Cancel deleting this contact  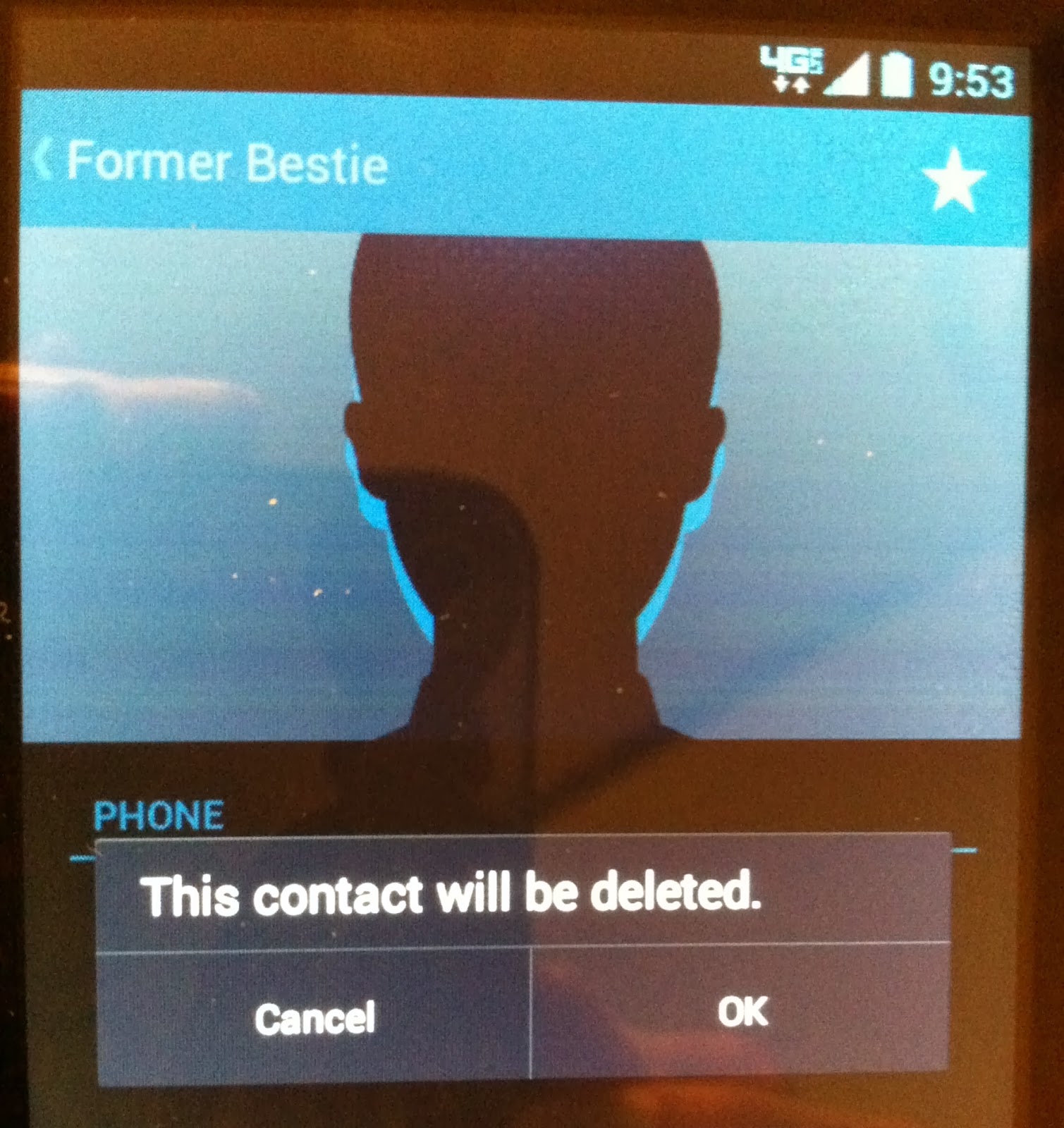tap(314, 1015)
